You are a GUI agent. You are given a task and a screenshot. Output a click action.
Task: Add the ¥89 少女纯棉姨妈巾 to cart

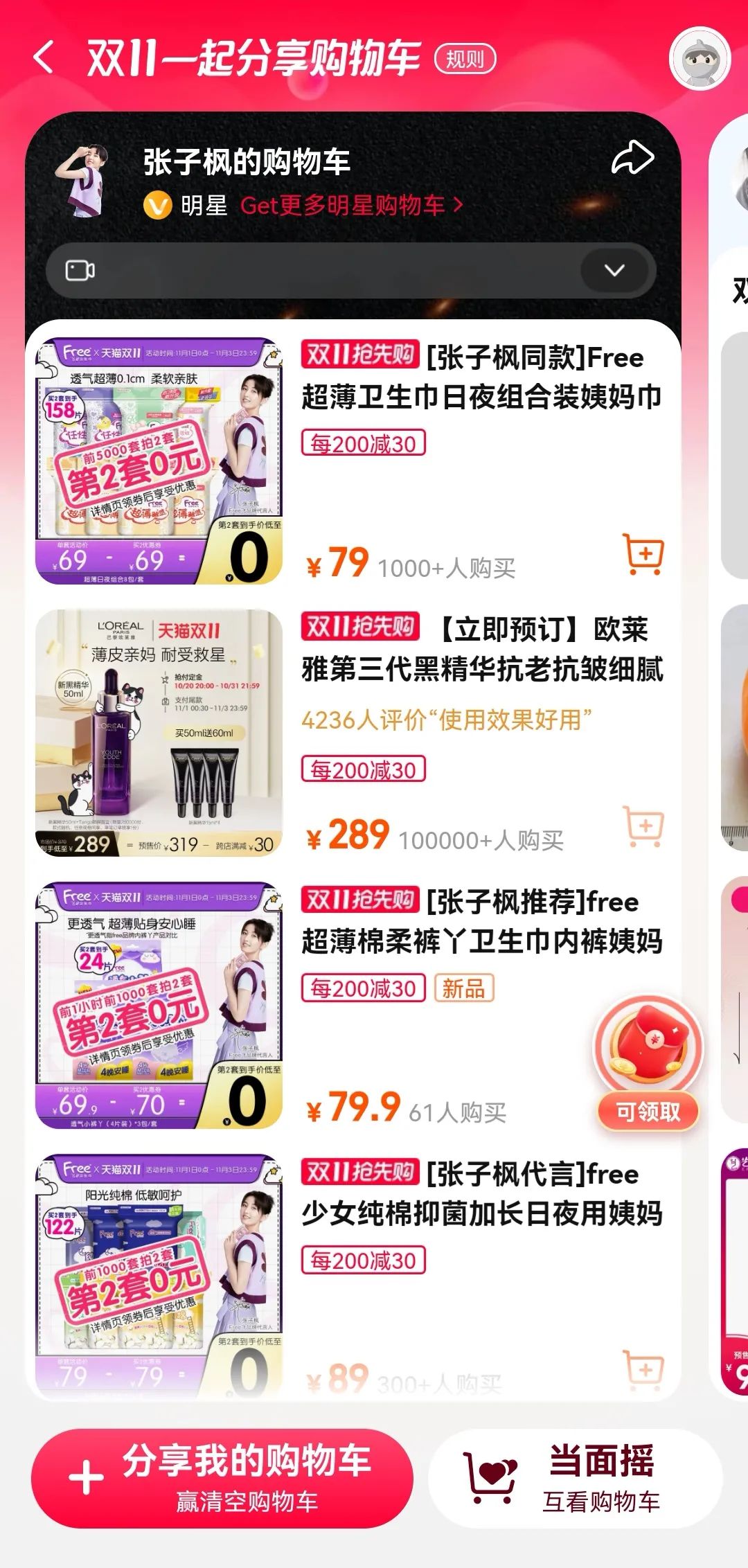coord(643,1369)
